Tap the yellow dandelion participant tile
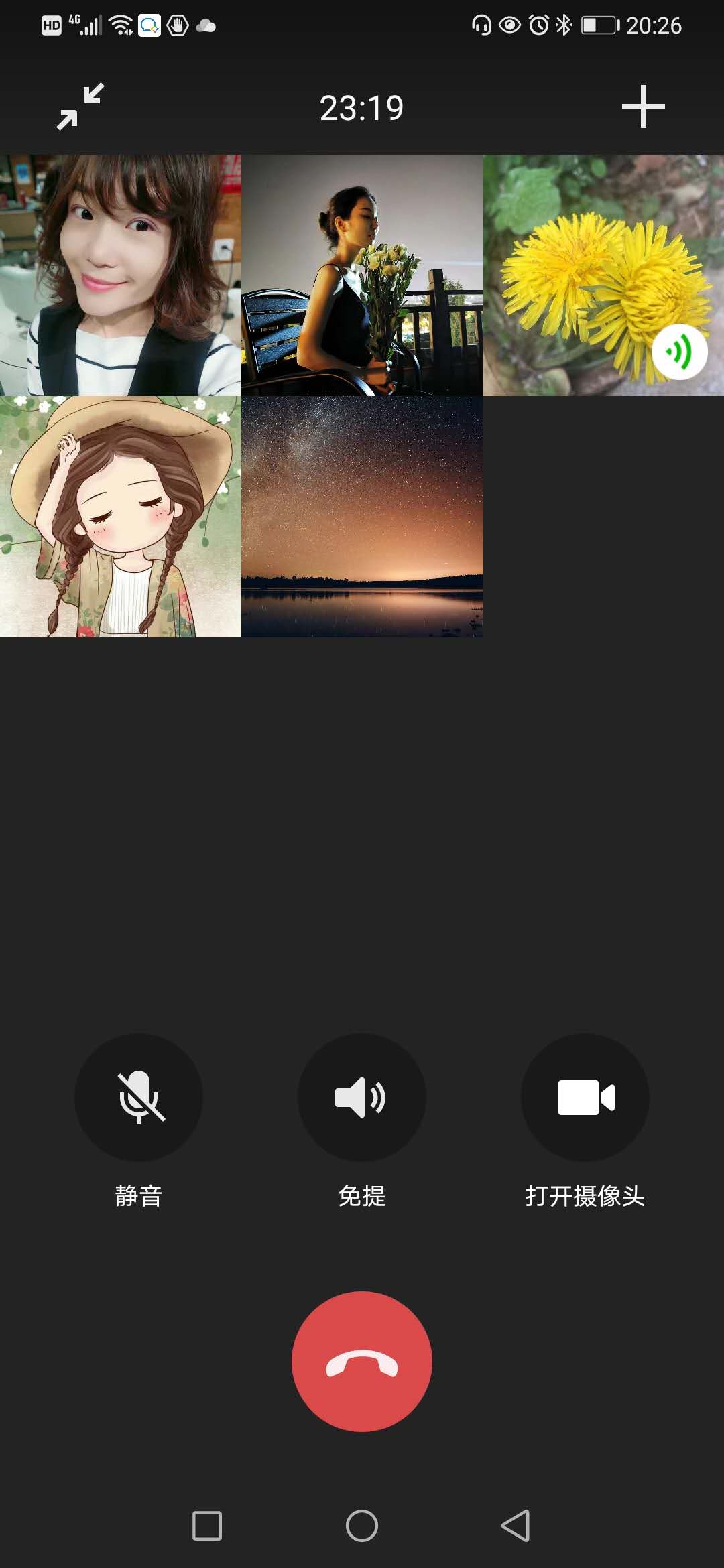Image resolution: width=724 pixels, height=1568 pixels. pos(603,275)
